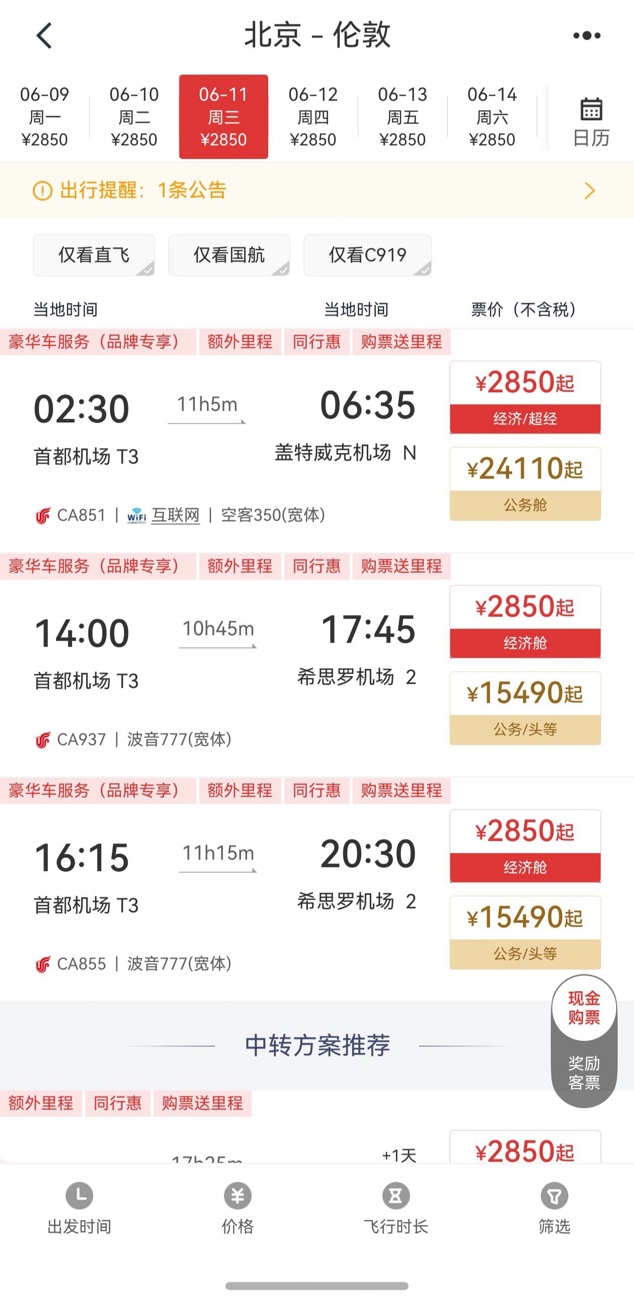The width and height of the screenshot is (634, 1300).
Task: Select the 06-10 周二 date
Action: pyautogui.click(x=134, y=117)
